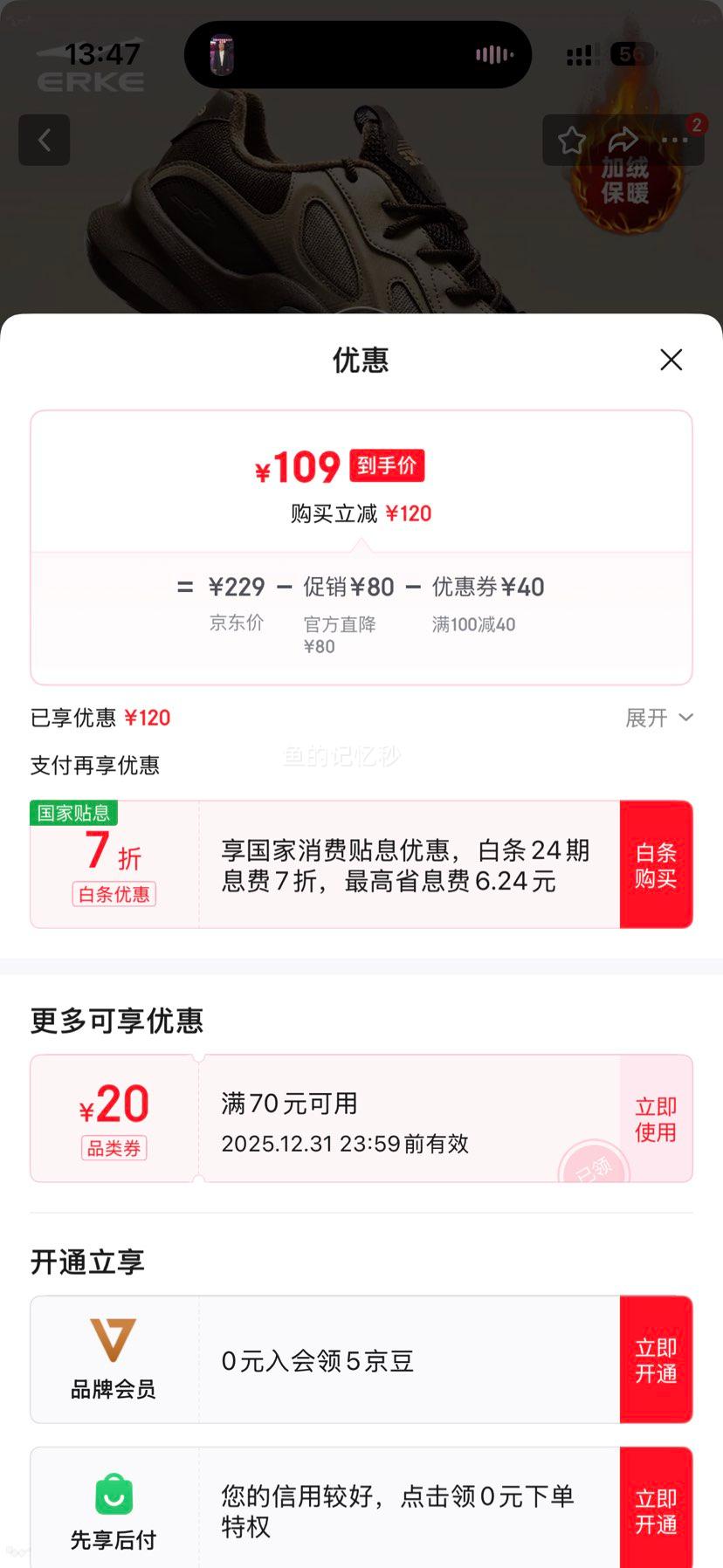Open the share icon near the top right

pyautogui.click(x=623, y=138)
